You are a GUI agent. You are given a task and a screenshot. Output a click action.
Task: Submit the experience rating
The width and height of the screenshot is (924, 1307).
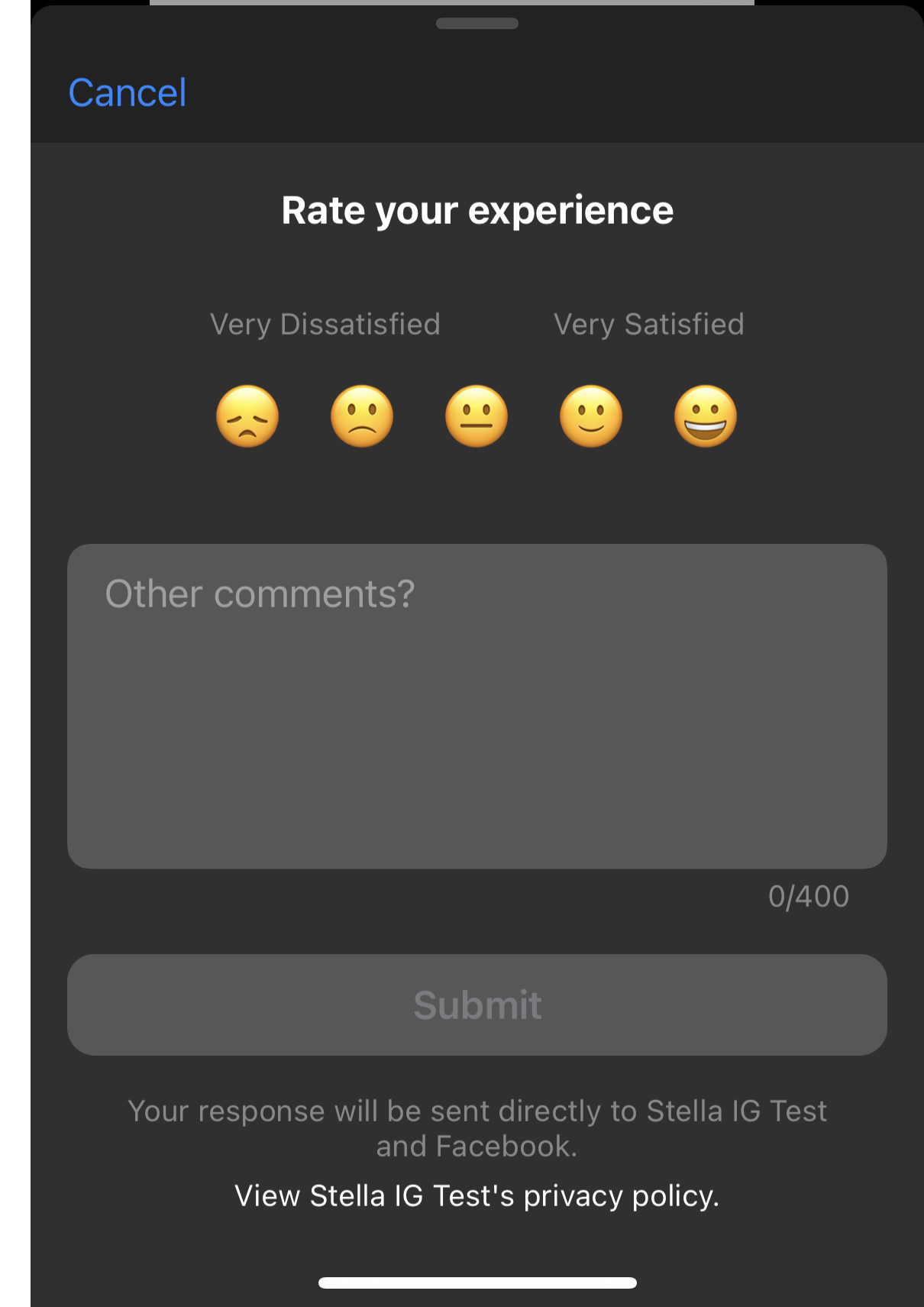(x=477, y=1005)
